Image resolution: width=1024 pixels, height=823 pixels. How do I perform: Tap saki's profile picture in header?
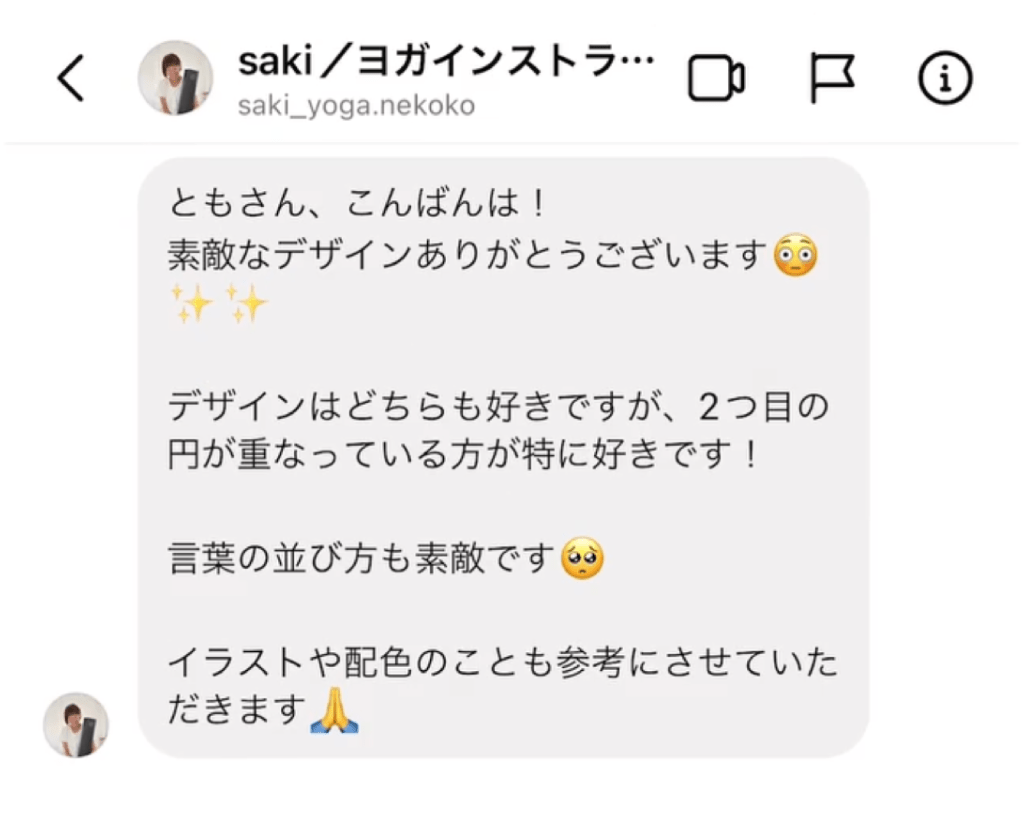tap(175, 78)
